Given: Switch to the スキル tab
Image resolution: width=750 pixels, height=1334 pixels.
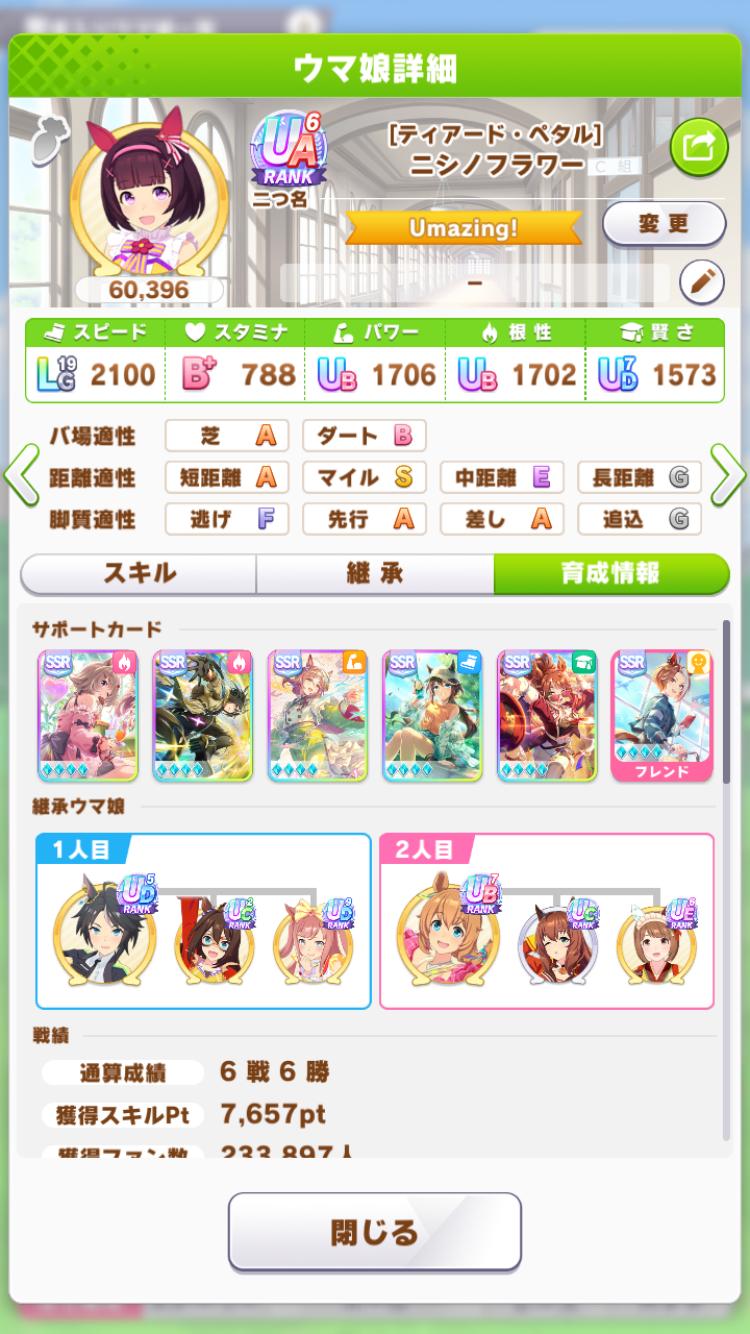Looking at the screenshot, I should click(x=139, y=573).
